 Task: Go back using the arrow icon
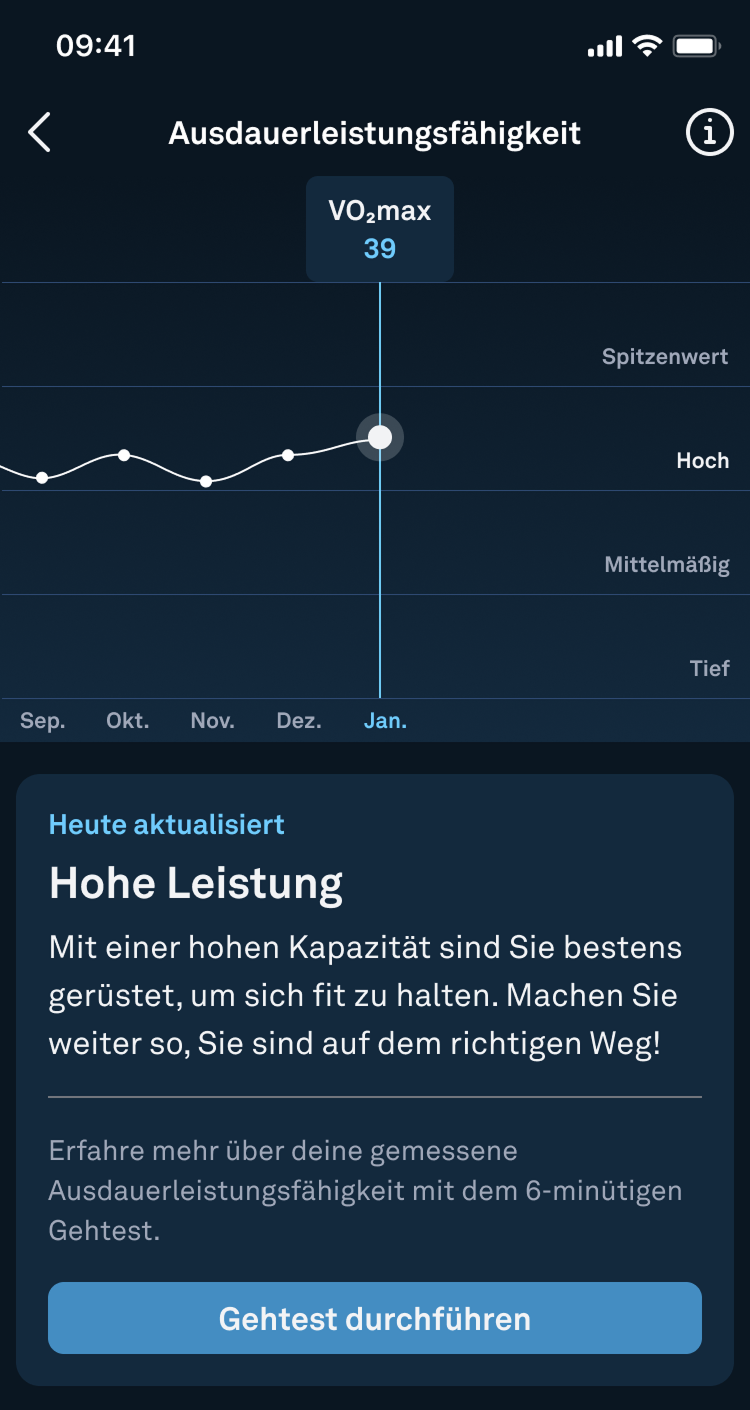pyautogui.click(x=39, y=133)
